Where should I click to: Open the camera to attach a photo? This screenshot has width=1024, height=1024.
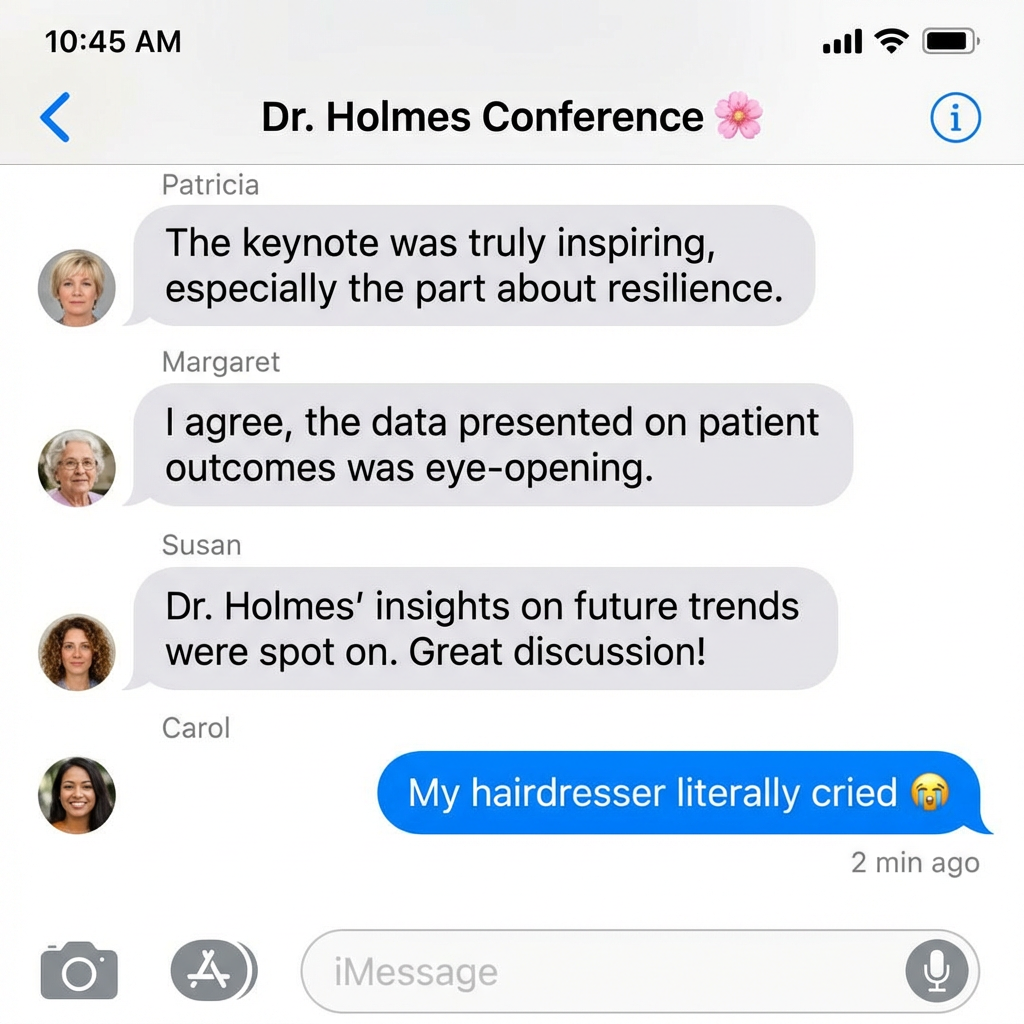[x=79, y=970]
